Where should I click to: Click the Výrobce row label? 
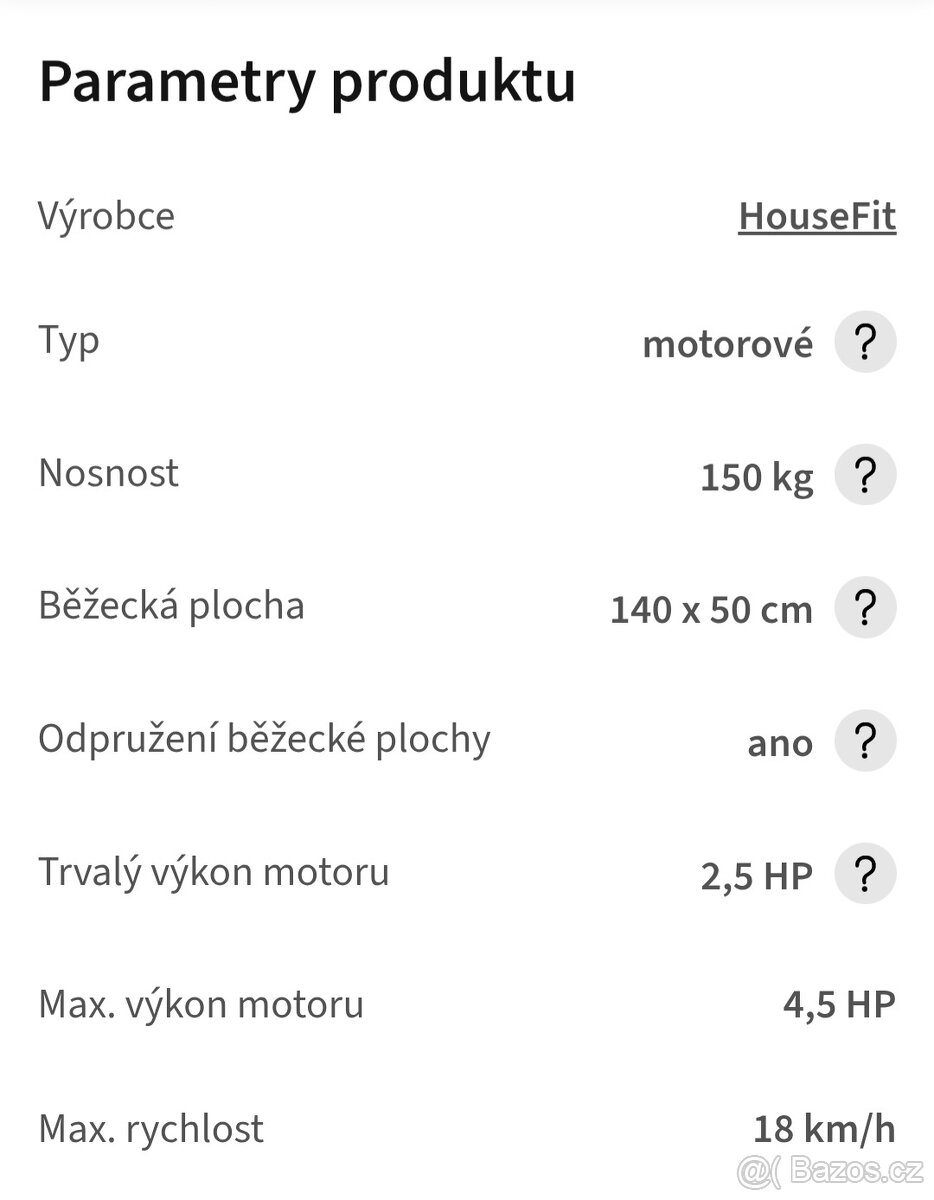pos(105,216)
